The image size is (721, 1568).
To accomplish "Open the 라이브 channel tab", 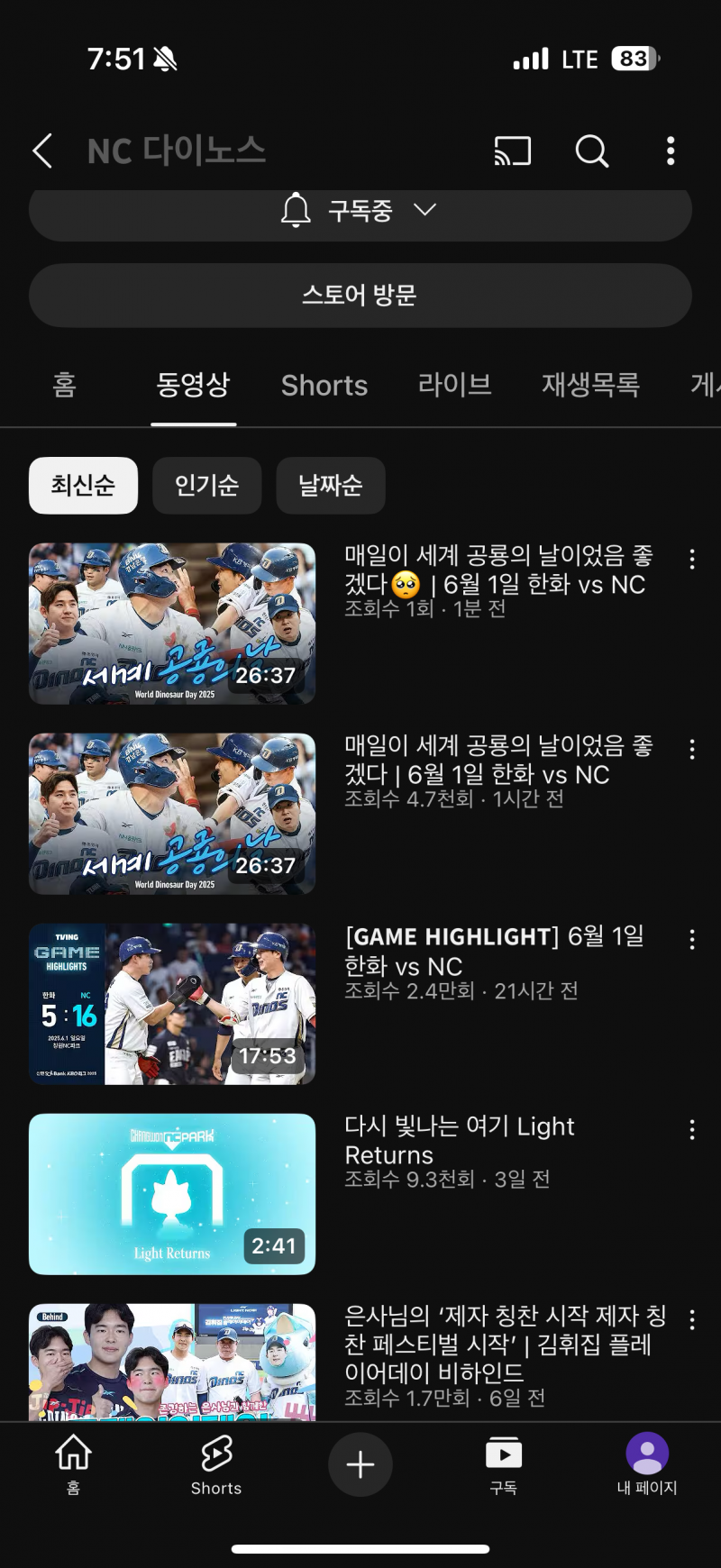I will point(455,386).
